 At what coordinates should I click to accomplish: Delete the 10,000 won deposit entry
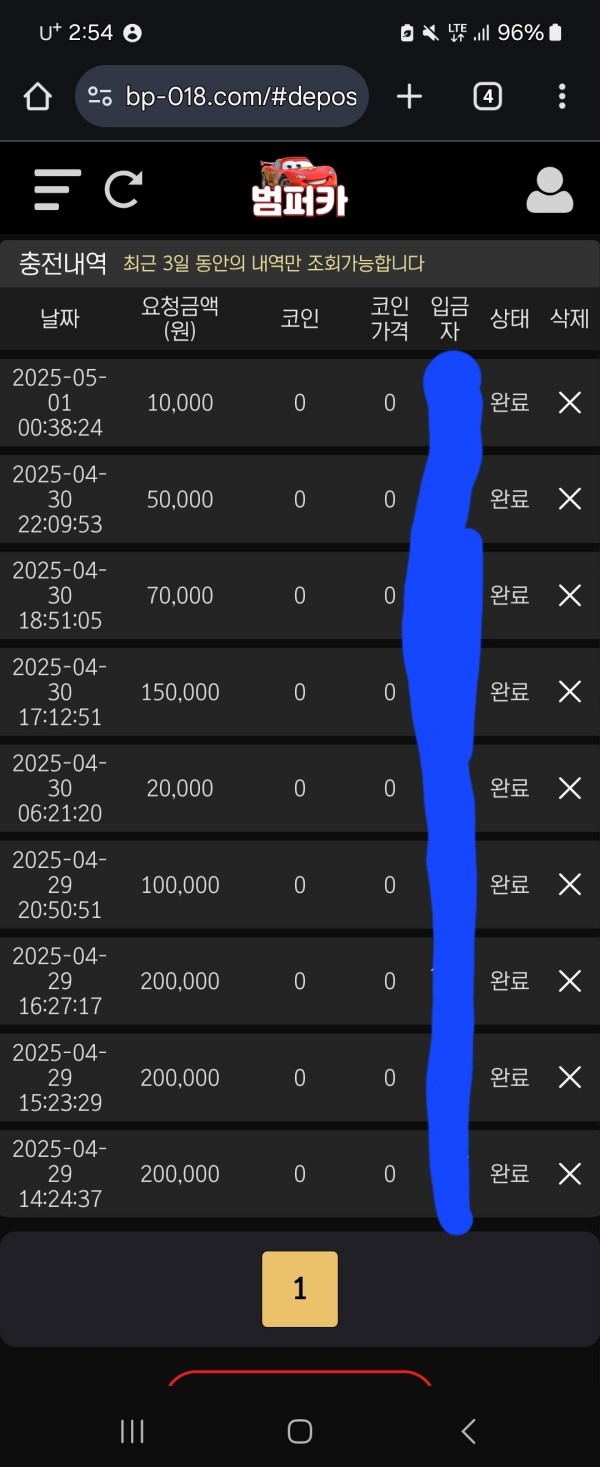click(x=569, y=403)
